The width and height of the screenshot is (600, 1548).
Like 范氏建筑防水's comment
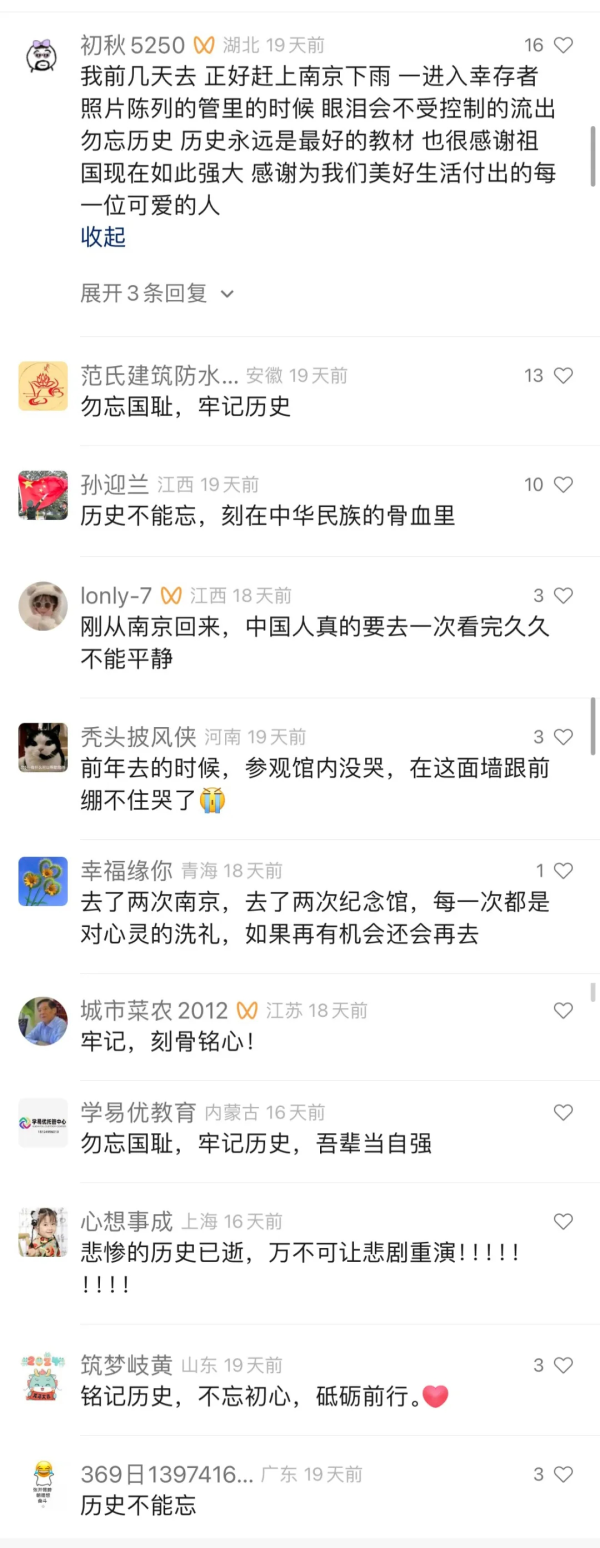coord(563,375)
